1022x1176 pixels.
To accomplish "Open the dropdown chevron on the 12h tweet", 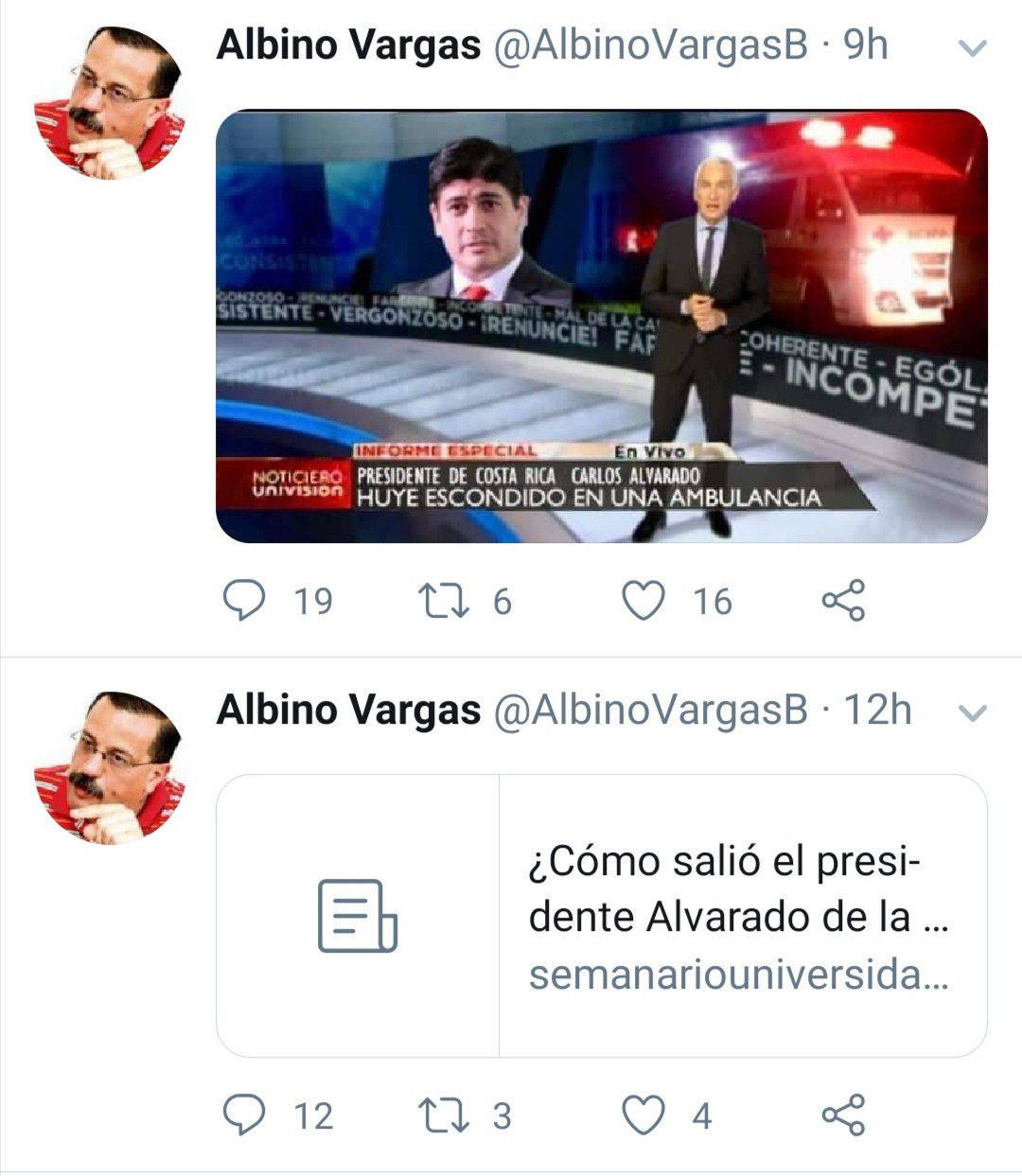I will [973, 712].
